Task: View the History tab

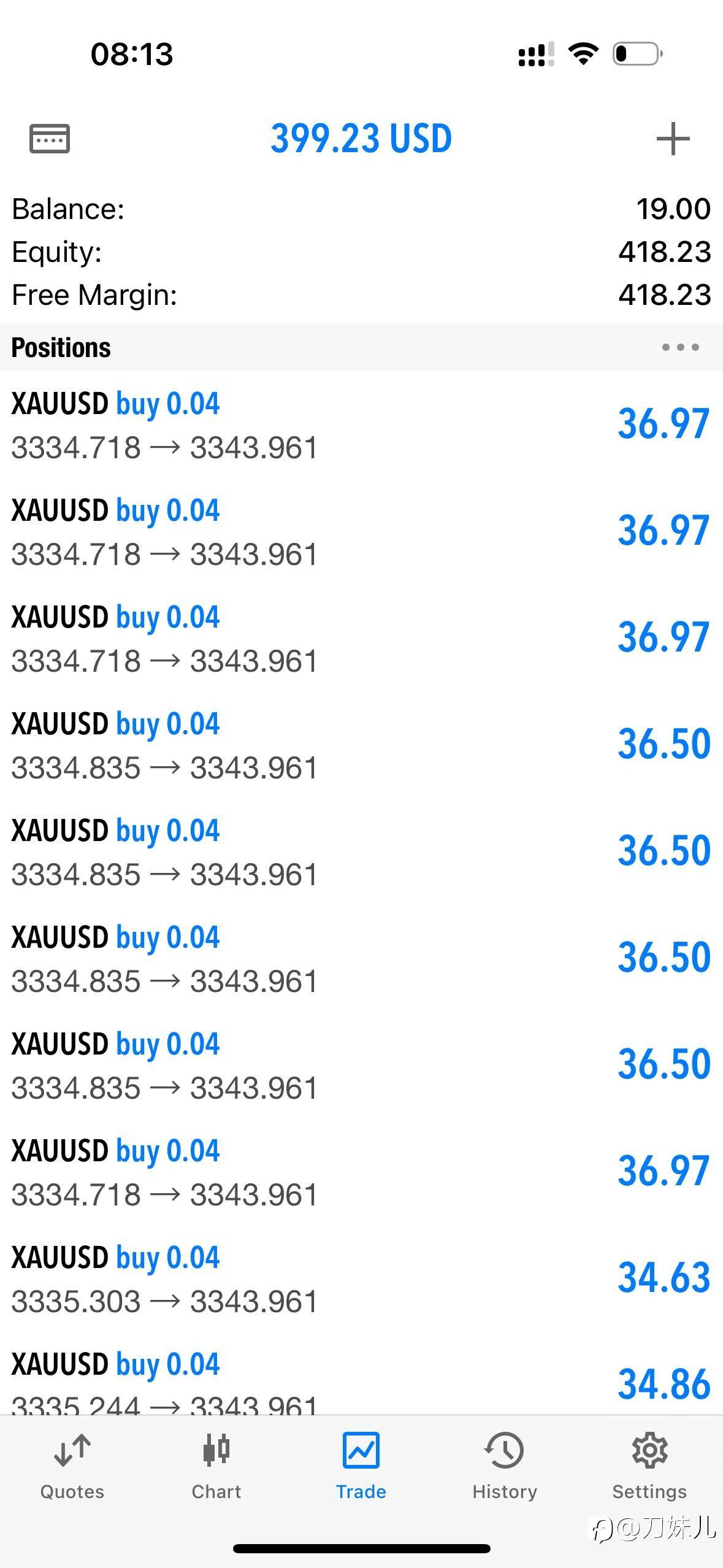Action: click(505, 1466)
